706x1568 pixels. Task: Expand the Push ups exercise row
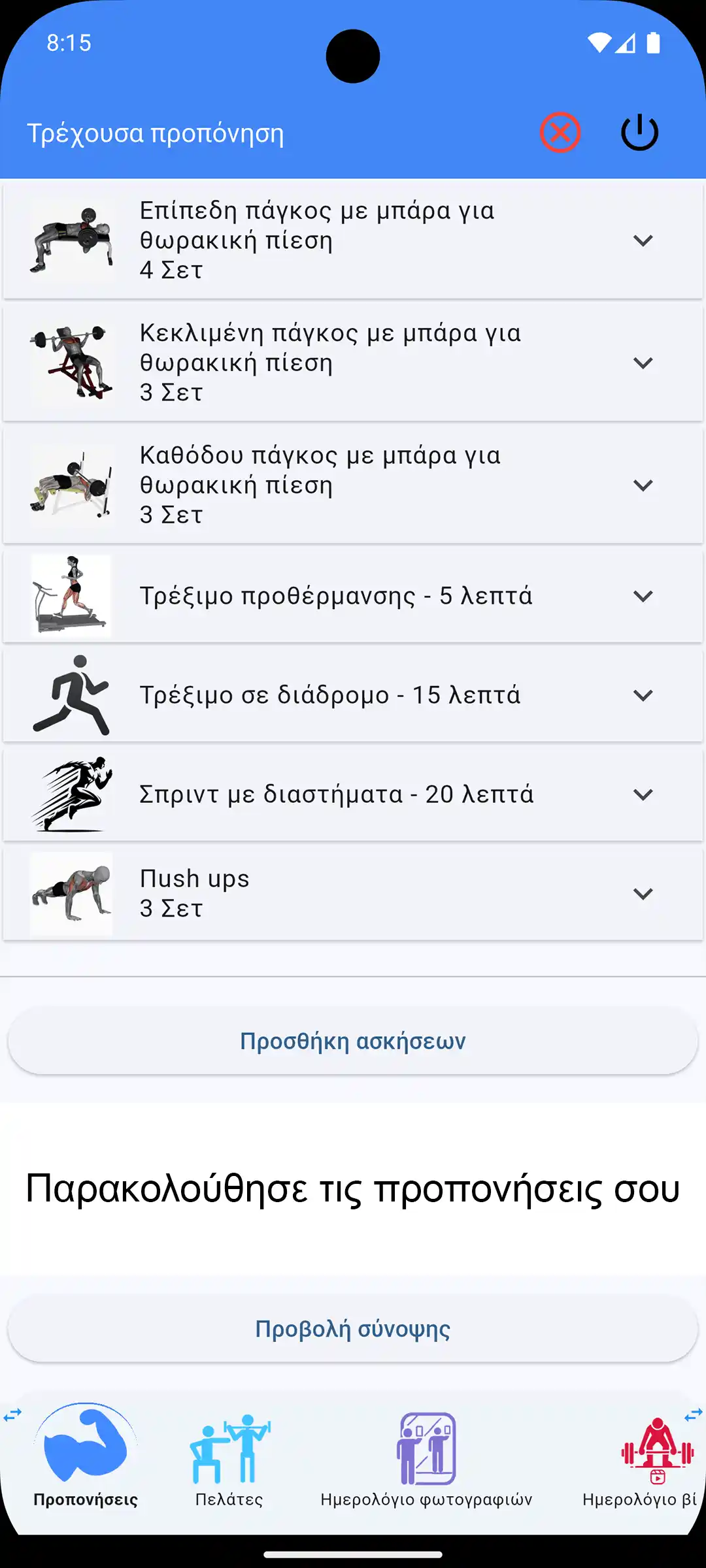pos(643,892)
